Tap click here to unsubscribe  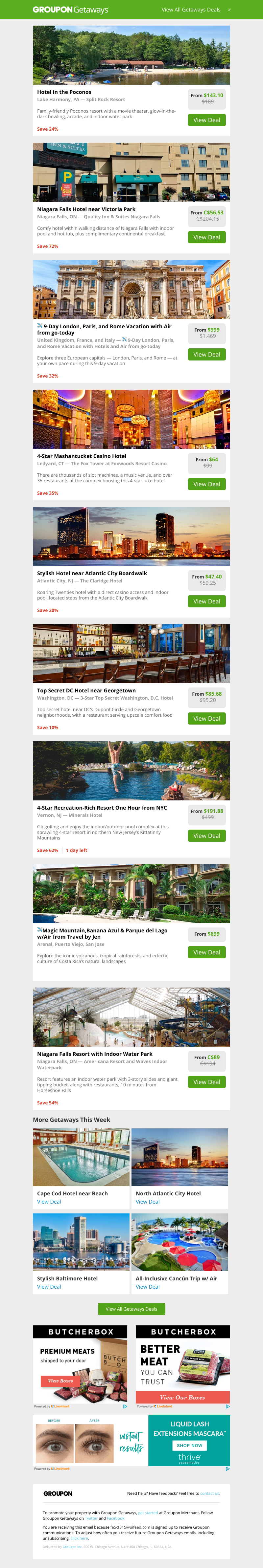(79, 1538)
